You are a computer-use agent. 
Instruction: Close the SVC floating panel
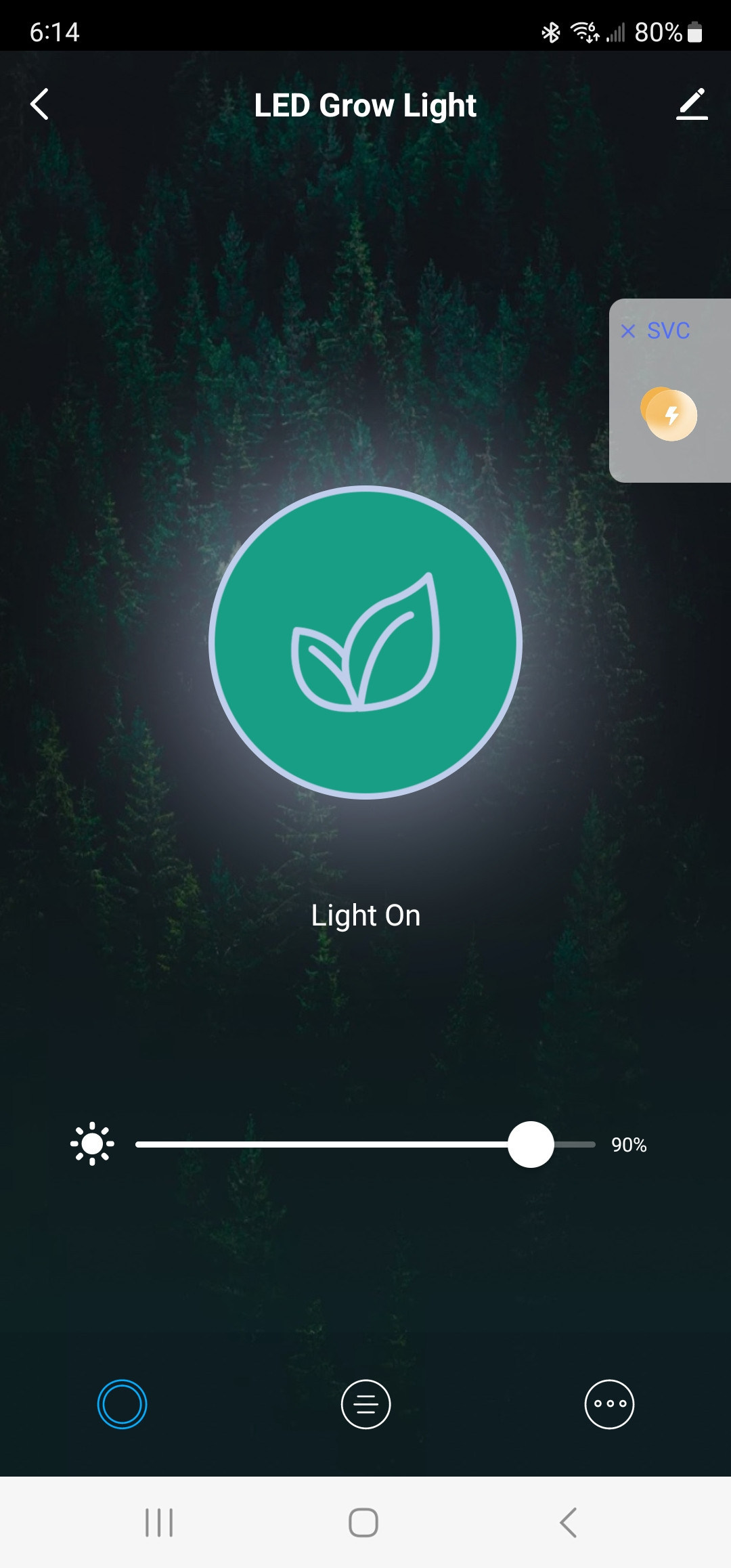point(628,331)
